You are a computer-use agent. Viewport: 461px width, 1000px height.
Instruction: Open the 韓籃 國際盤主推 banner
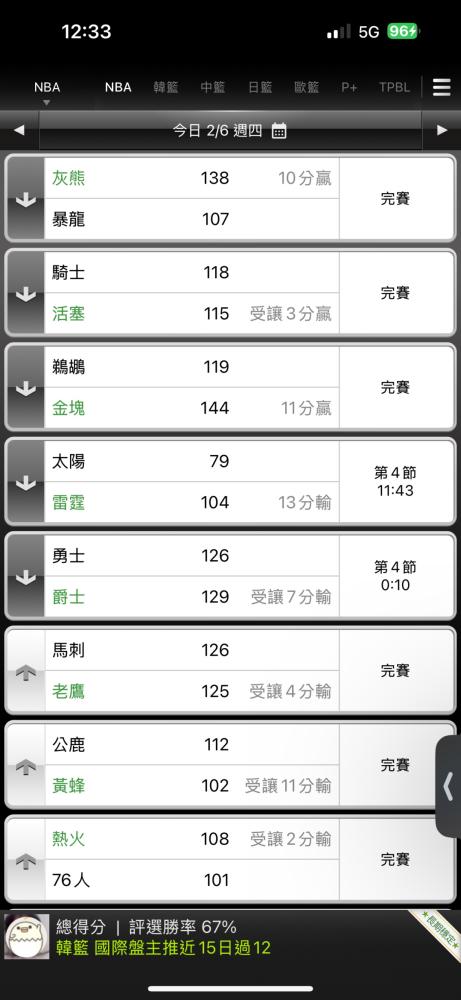point(230,937)
